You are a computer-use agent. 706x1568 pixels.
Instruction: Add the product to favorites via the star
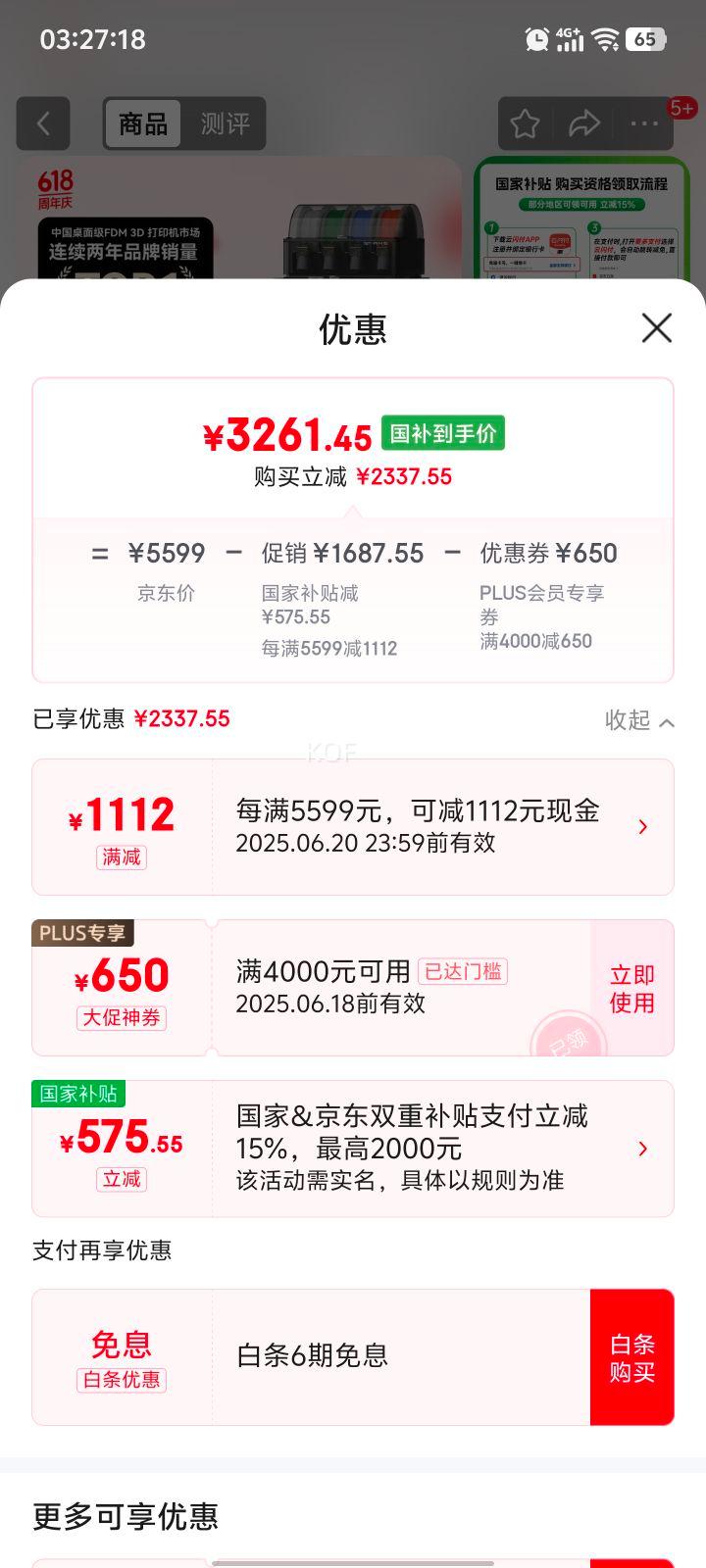point(525,123)
